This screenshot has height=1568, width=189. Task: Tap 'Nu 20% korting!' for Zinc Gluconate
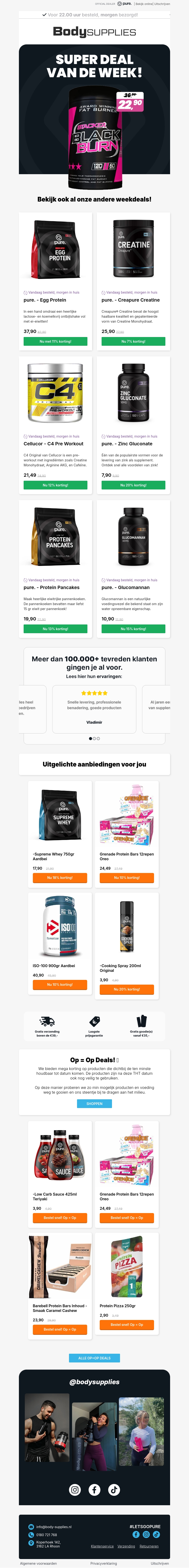point(133,485)
